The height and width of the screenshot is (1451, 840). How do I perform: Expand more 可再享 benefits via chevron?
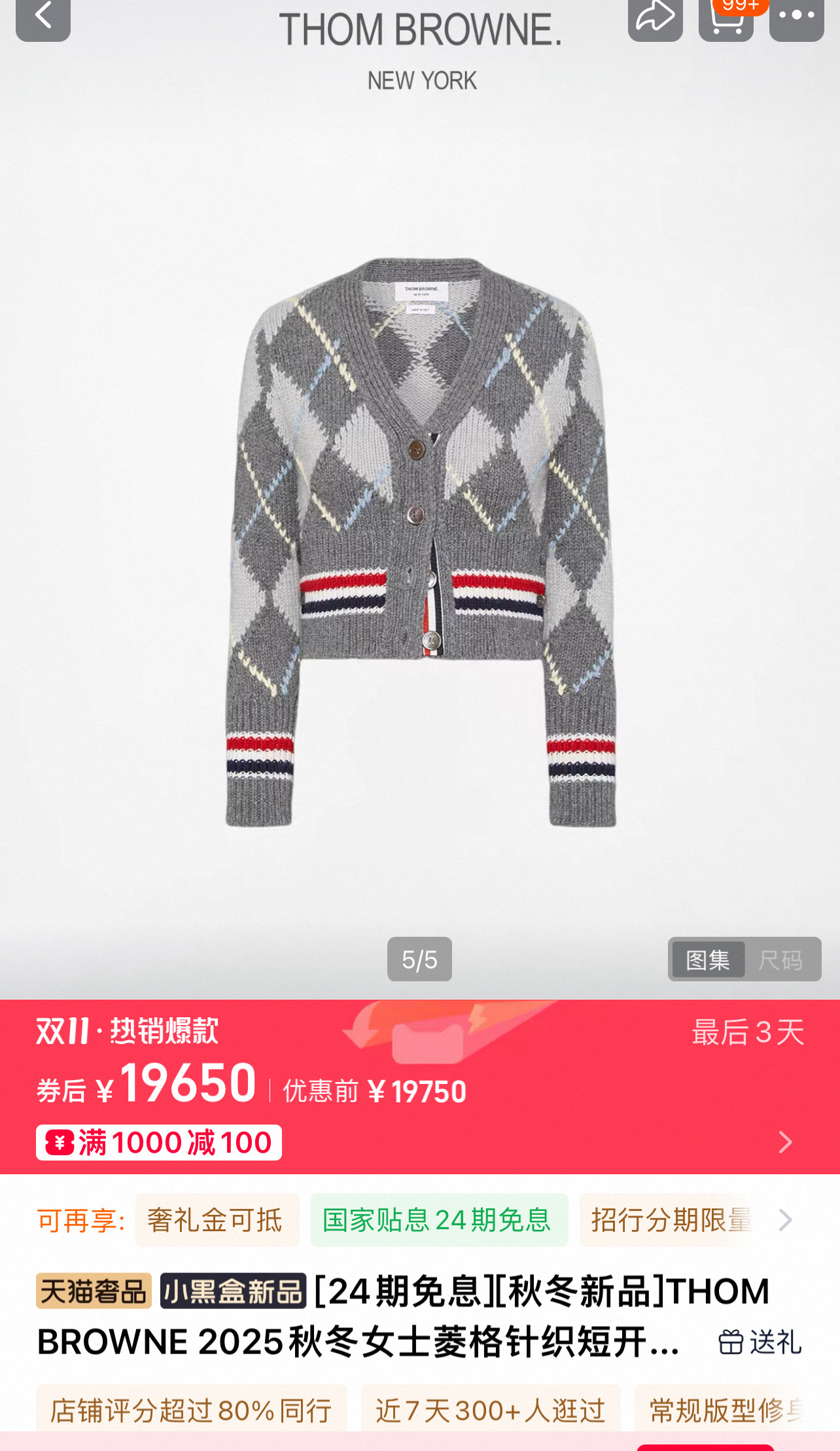tap(786, 1220)
